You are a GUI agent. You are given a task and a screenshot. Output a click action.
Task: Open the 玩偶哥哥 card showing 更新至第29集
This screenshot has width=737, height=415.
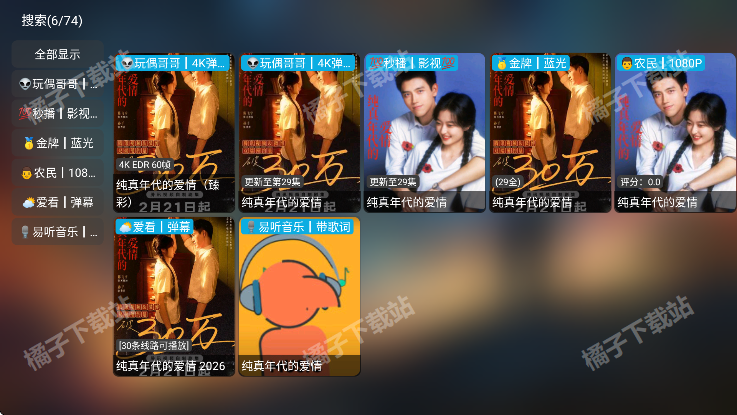coord(299,132)
